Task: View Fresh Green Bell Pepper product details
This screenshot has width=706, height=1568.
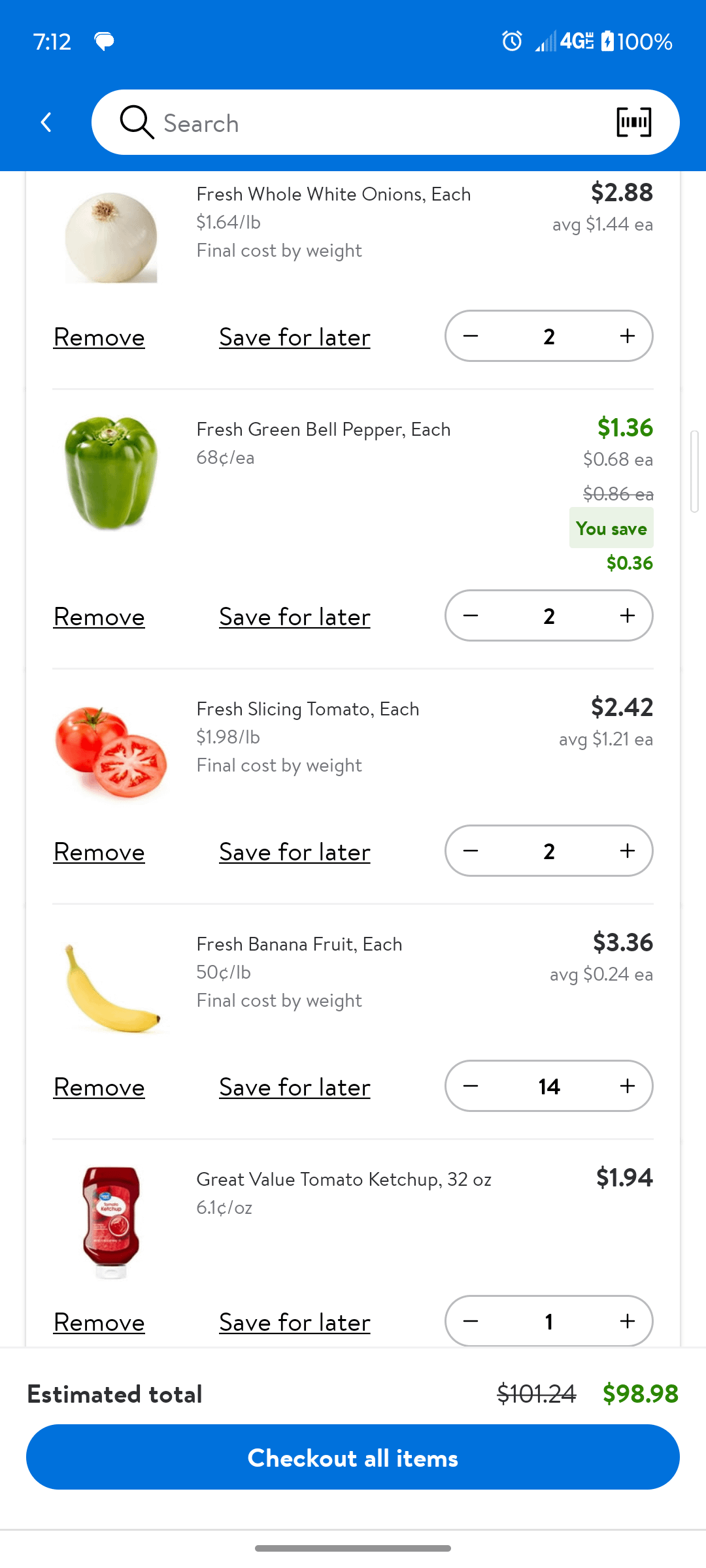Action: (x=324, y=429)
